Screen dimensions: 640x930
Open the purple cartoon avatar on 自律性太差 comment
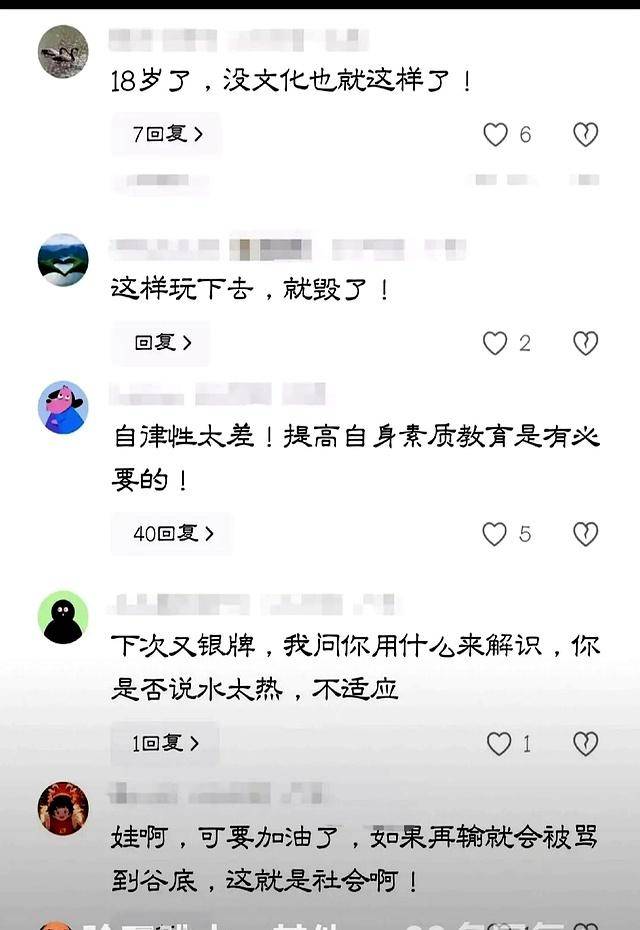click(x=63, y=408)
